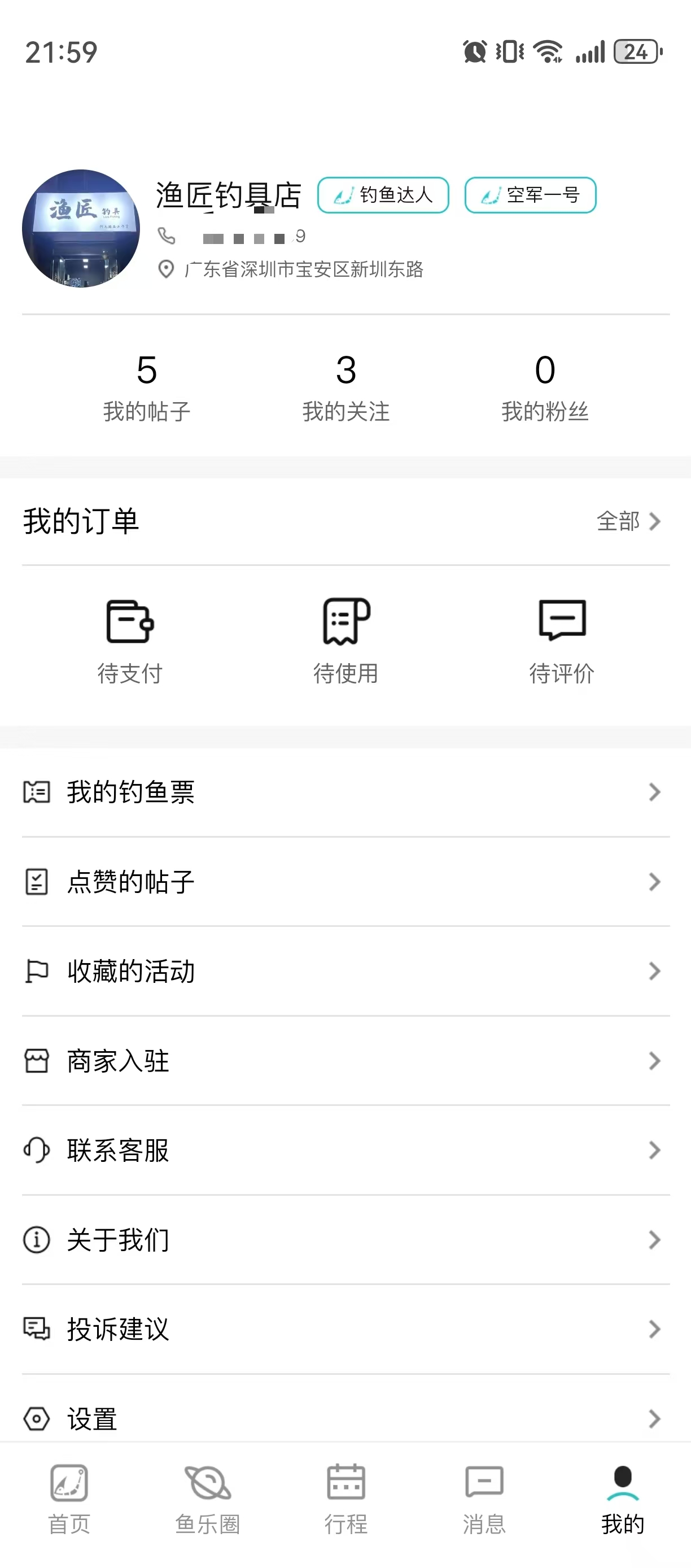The height and width of the screenshot is (1568, 691).
Task: Tap the 投诉建议 chat icon
Action: point(37,1330)
